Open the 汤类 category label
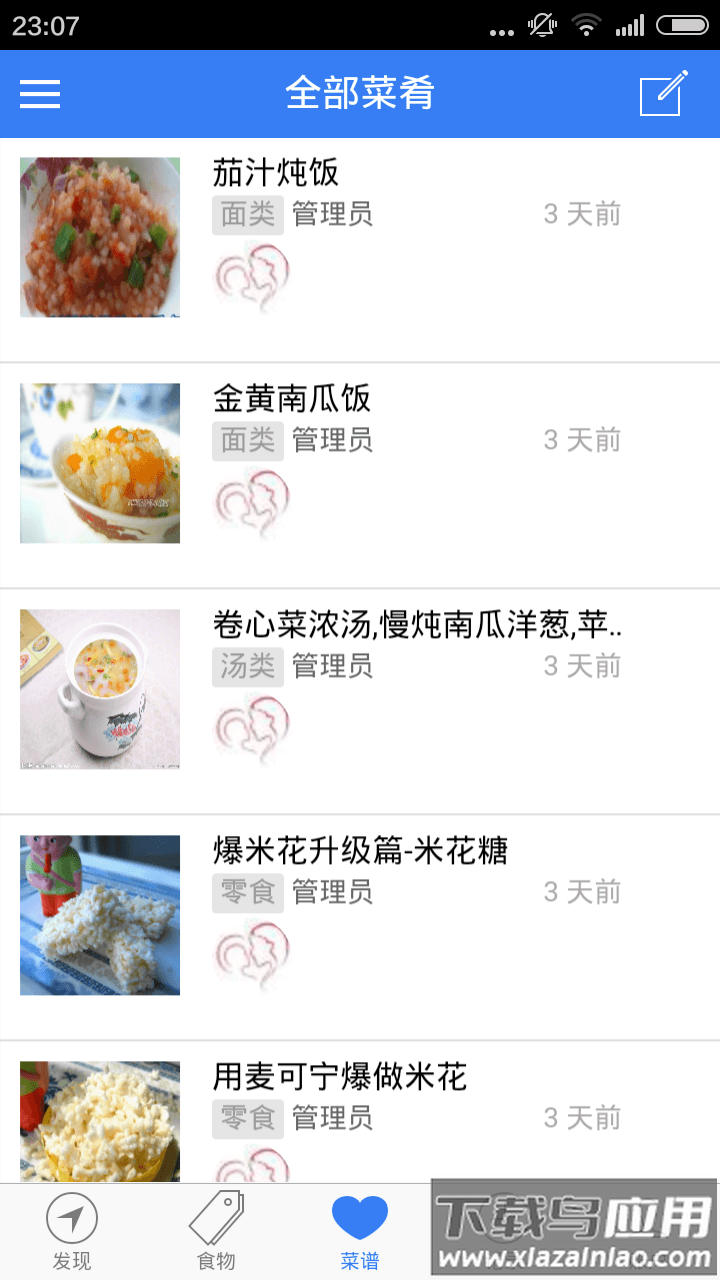 point(246,666)
